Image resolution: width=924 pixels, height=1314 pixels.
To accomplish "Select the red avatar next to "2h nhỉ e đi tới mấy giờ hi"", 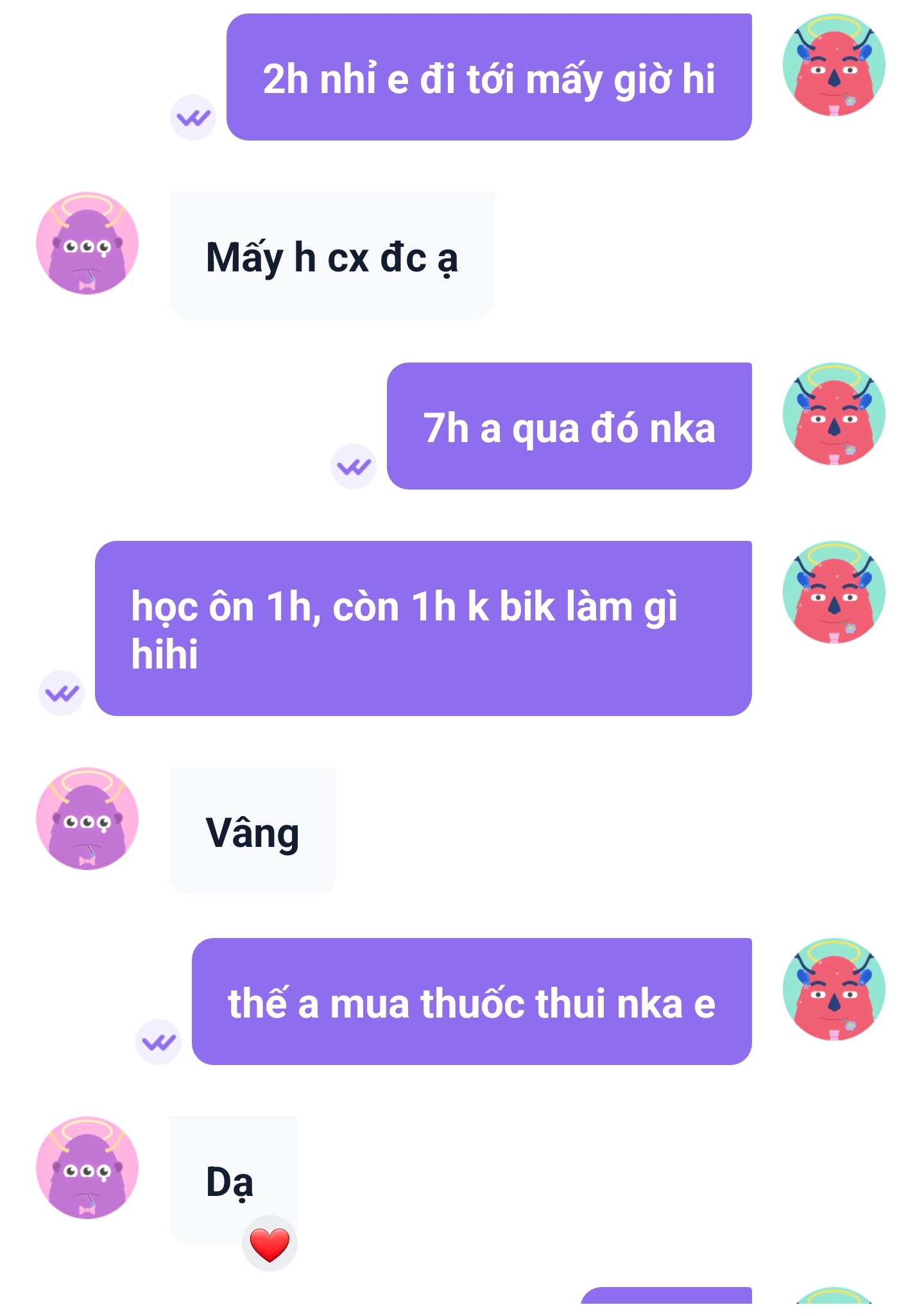I will click(834, 65).
